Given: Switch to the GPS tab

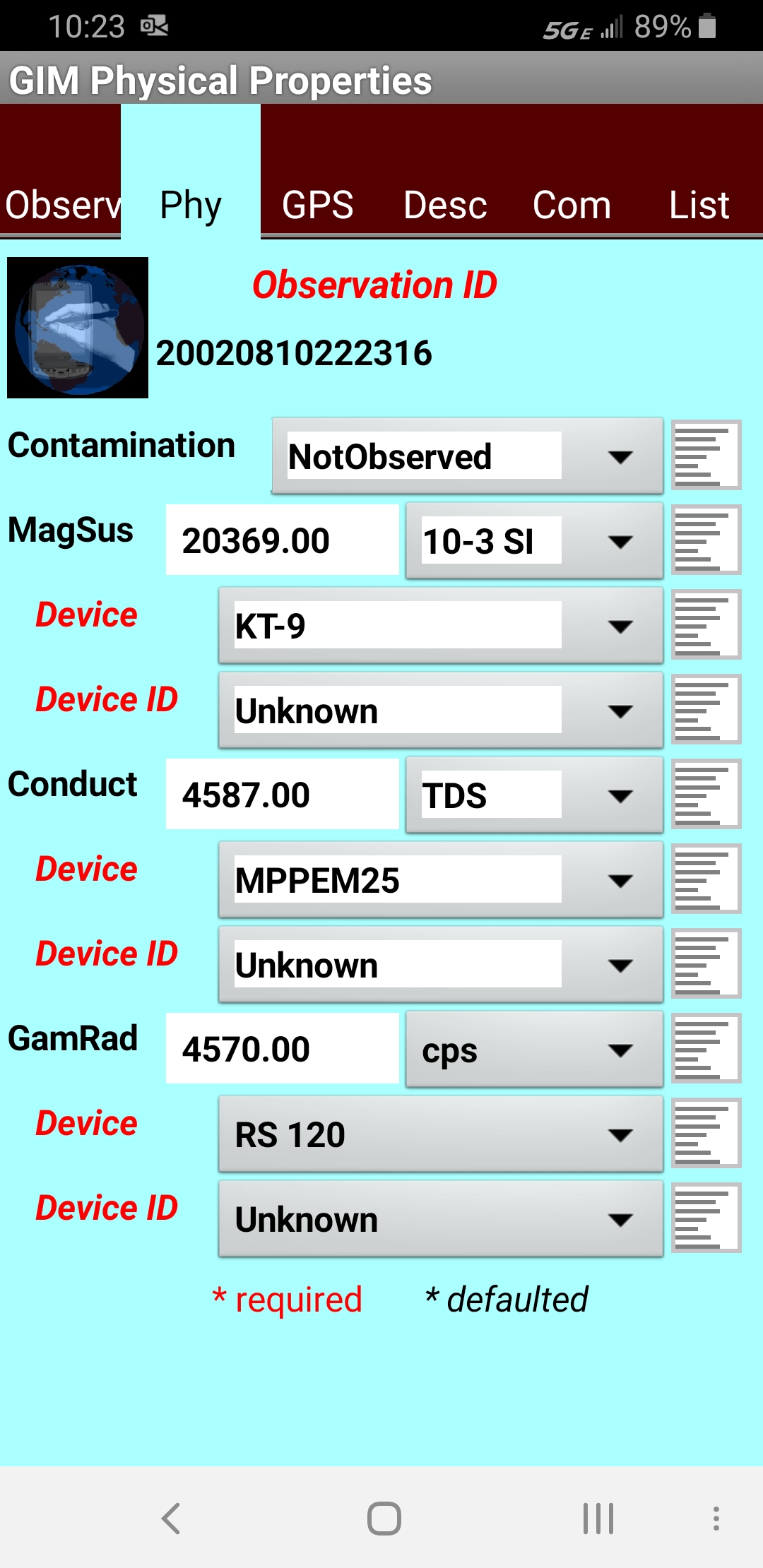Looking at the screenshot, I should click(x=318, y=205).
